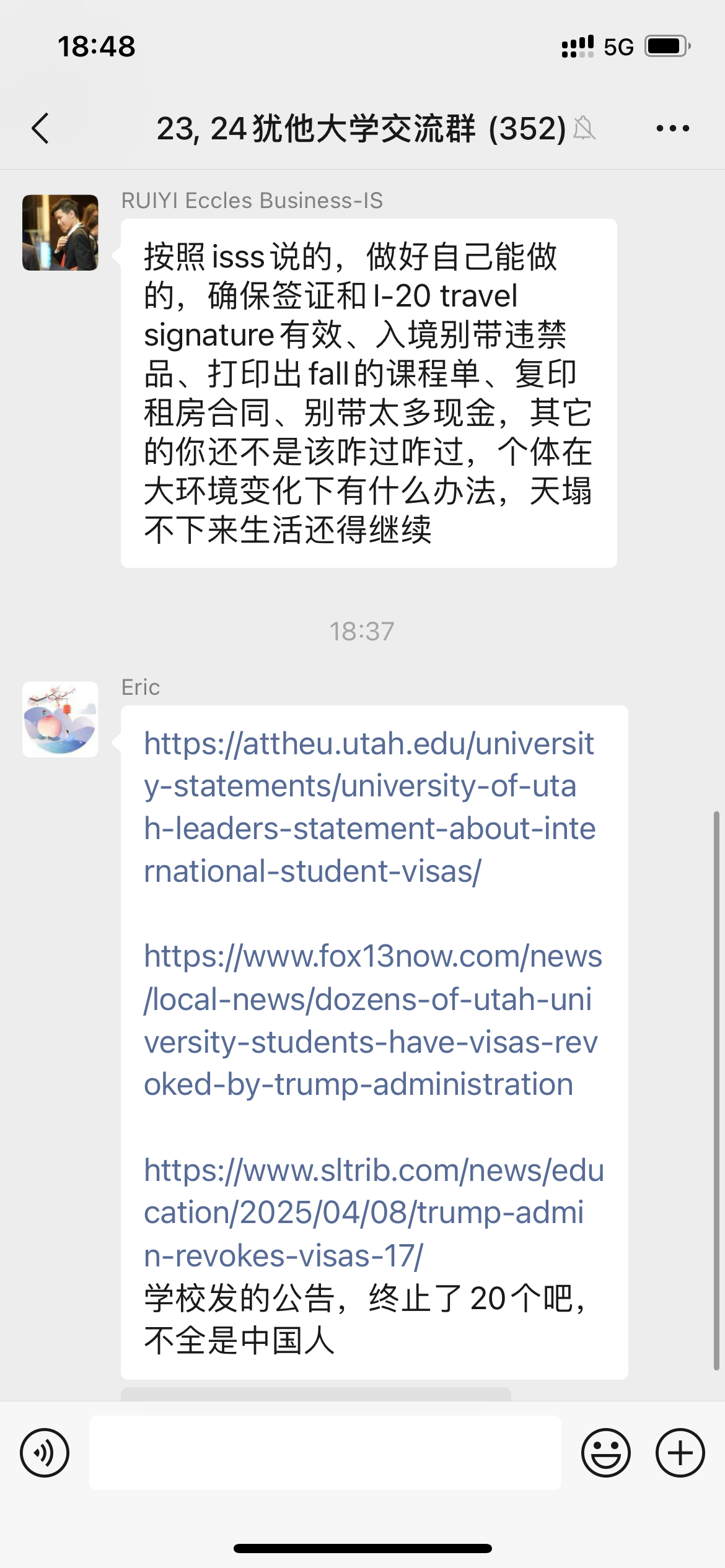Open Eric's profile avatar
Image resolution: width=725 pixels, height=1568 pixels.
click(60, 719)
